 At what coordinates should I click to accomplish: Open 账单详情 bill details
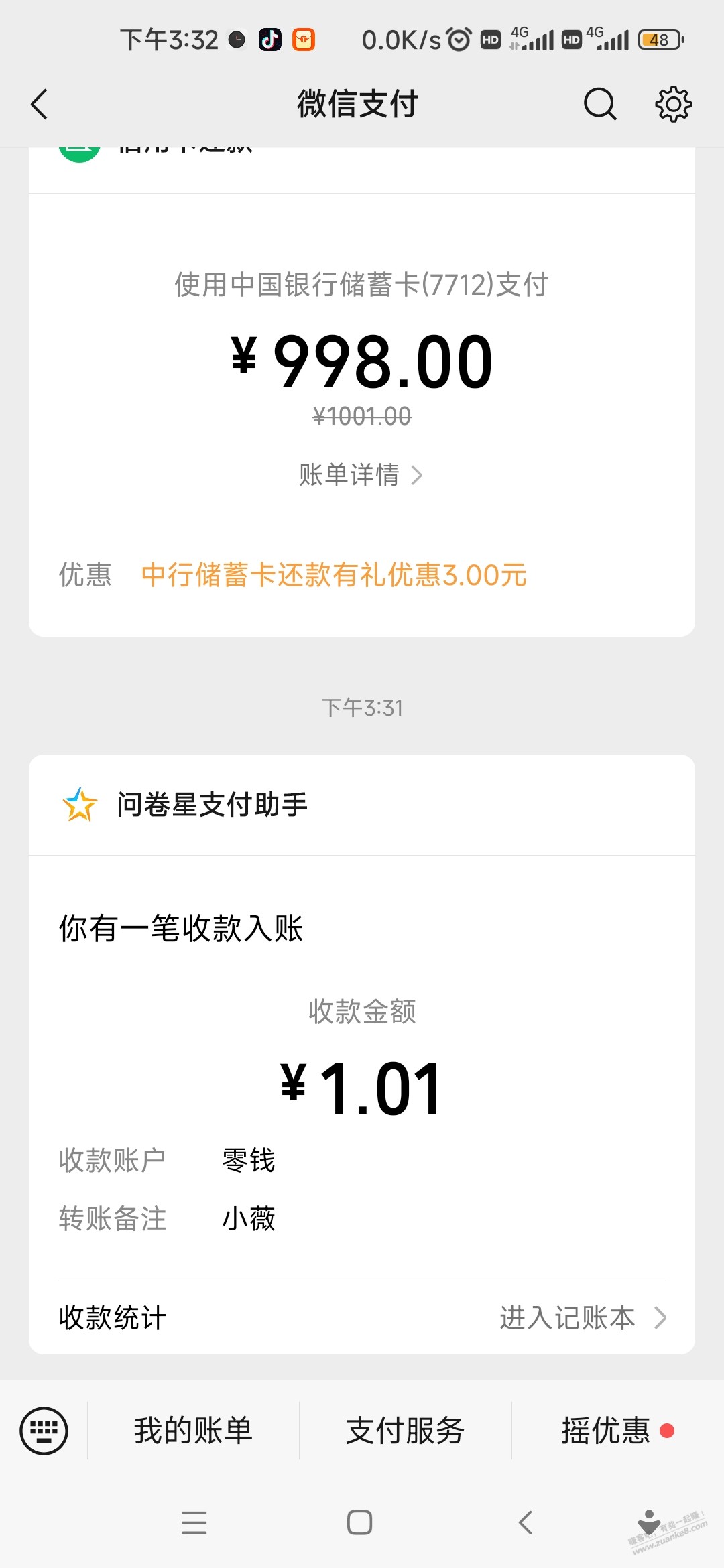[x=360, y=475]
